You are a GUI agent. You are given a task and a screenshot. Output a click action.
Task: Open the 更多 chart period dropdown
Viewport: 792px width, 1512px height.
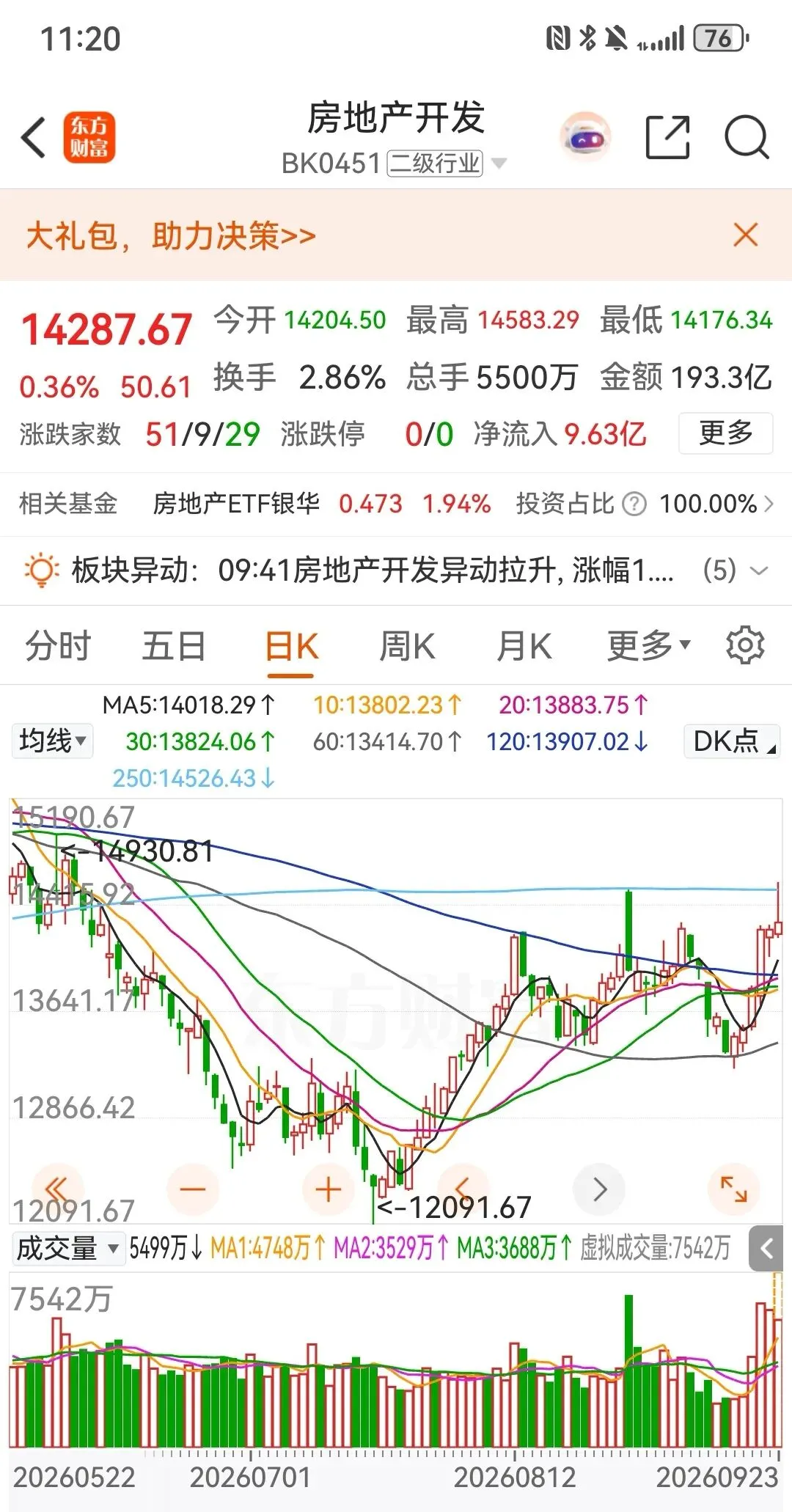tap(648, 647)
